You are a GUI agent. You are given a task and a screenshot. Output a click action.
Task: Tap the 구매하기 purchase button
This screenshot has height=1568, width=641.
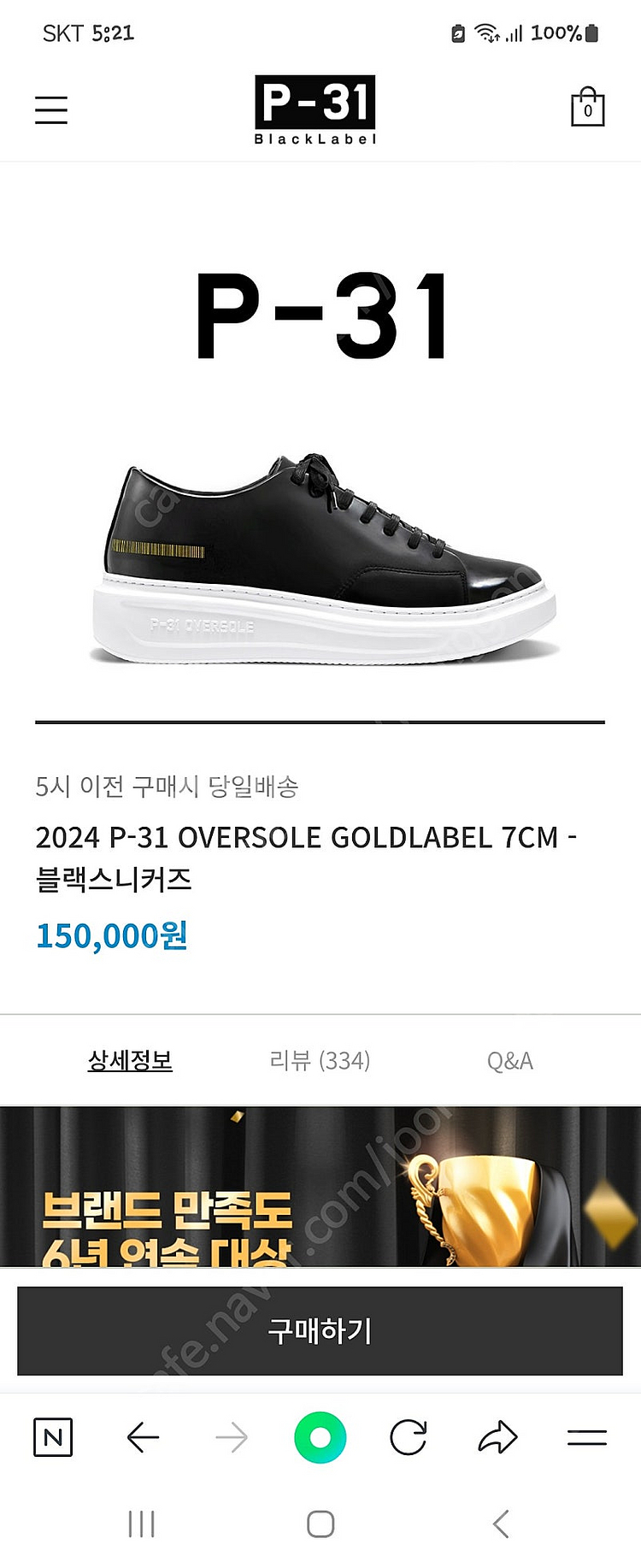pyautogui.click(x=320, y=1330)
